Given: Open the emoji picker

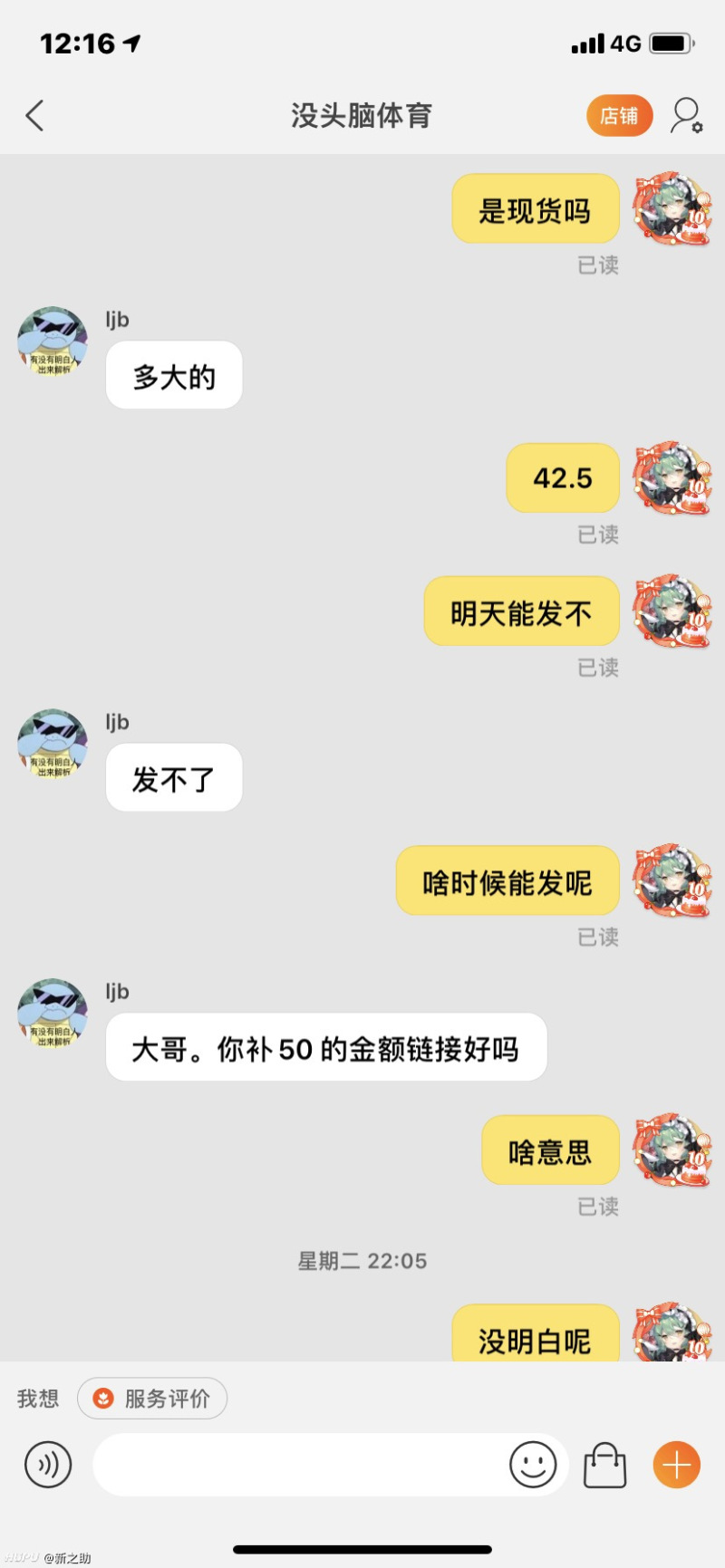Looking at the screenshot, I should pyautogui.click(x=533, y=1464).
